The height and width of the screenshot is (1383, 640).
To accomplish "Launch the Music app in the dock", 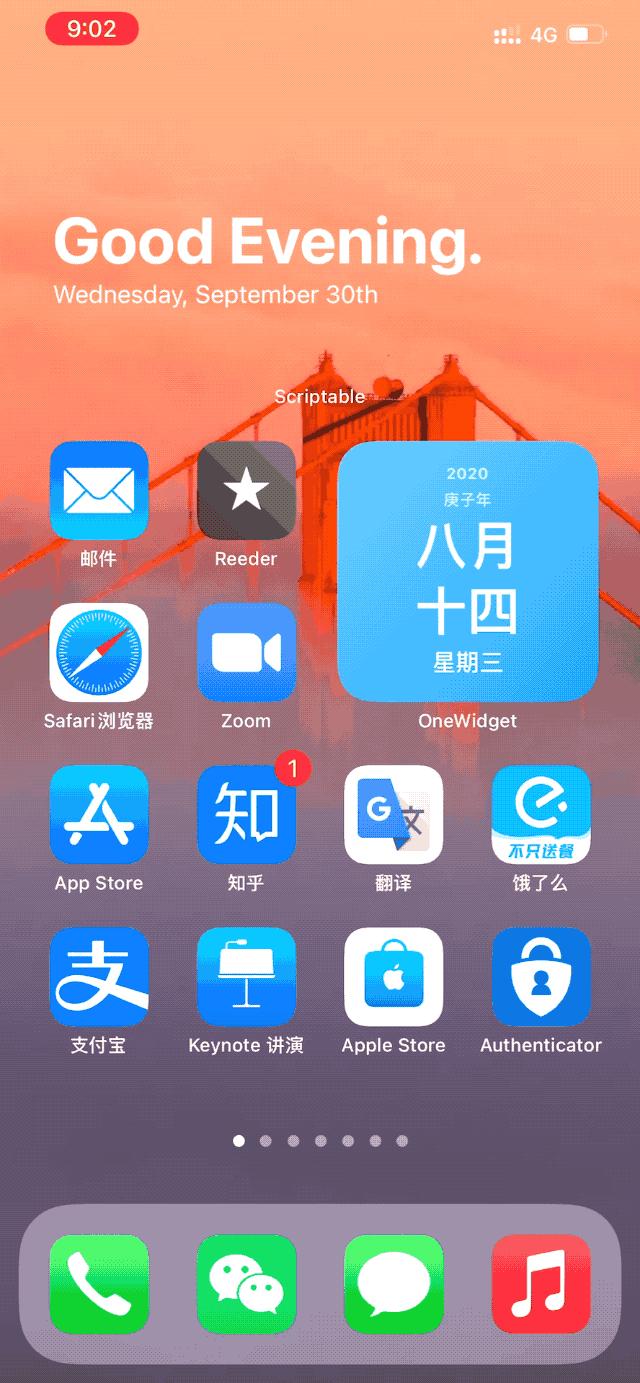I will (541, 1284).
